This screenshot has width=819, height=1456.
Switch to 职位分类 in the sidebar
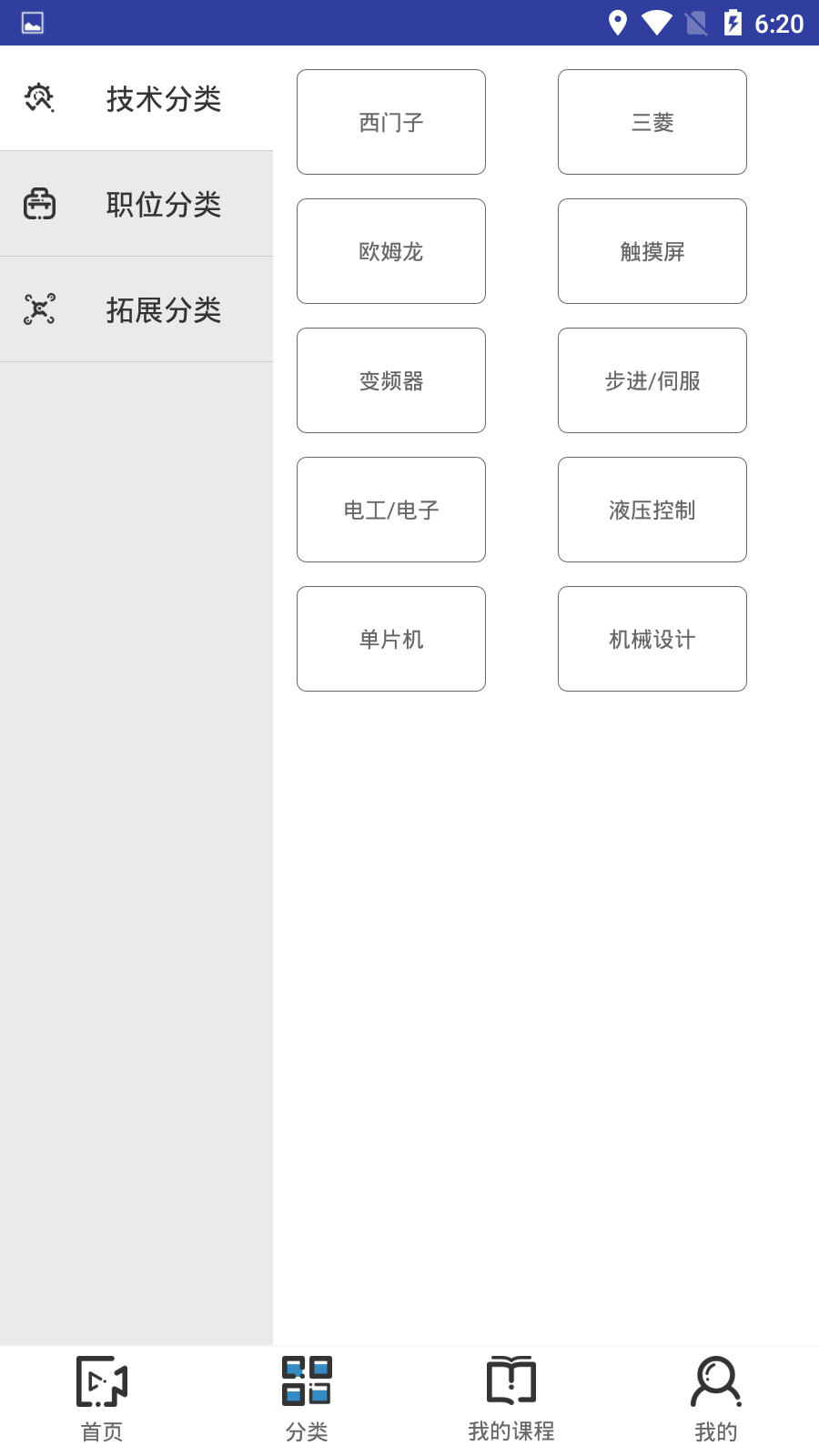coord(136,204)
